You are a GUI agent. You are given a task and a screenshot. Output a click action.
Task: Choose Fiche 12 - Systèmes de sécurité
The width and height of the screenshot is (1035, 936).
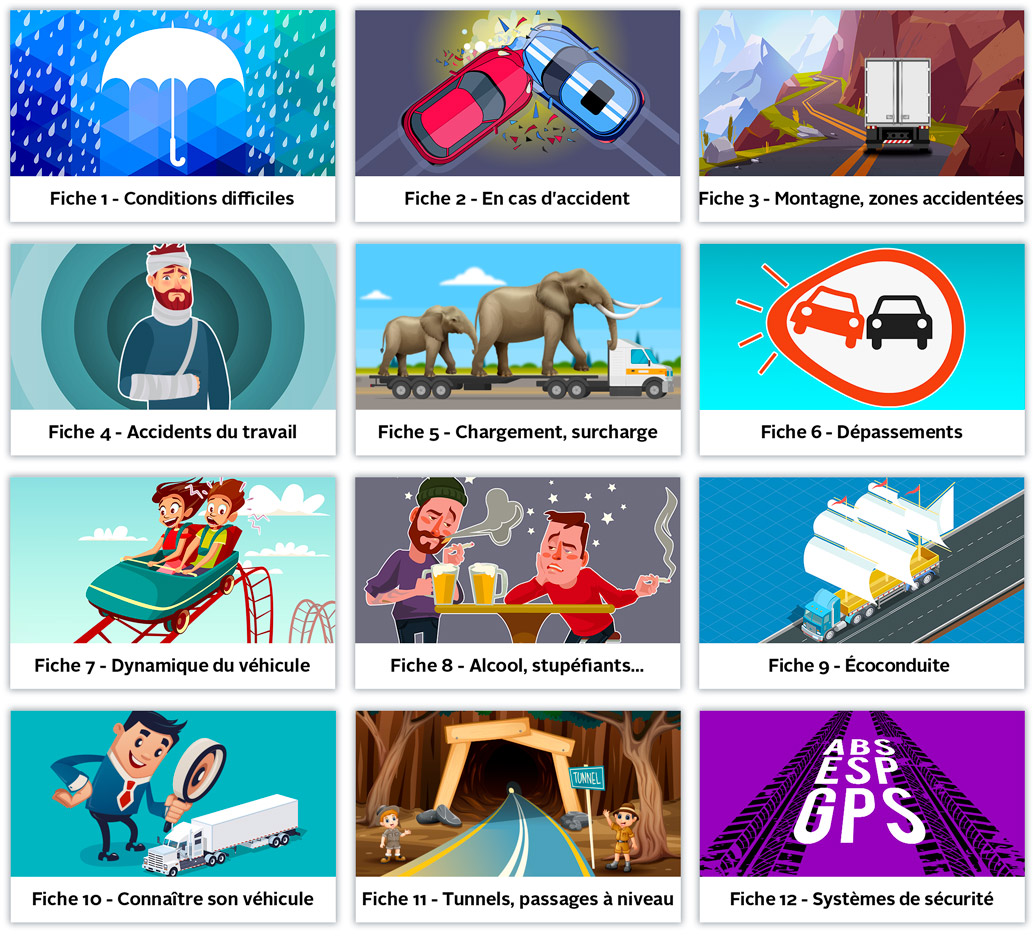(x=861, y=816)
